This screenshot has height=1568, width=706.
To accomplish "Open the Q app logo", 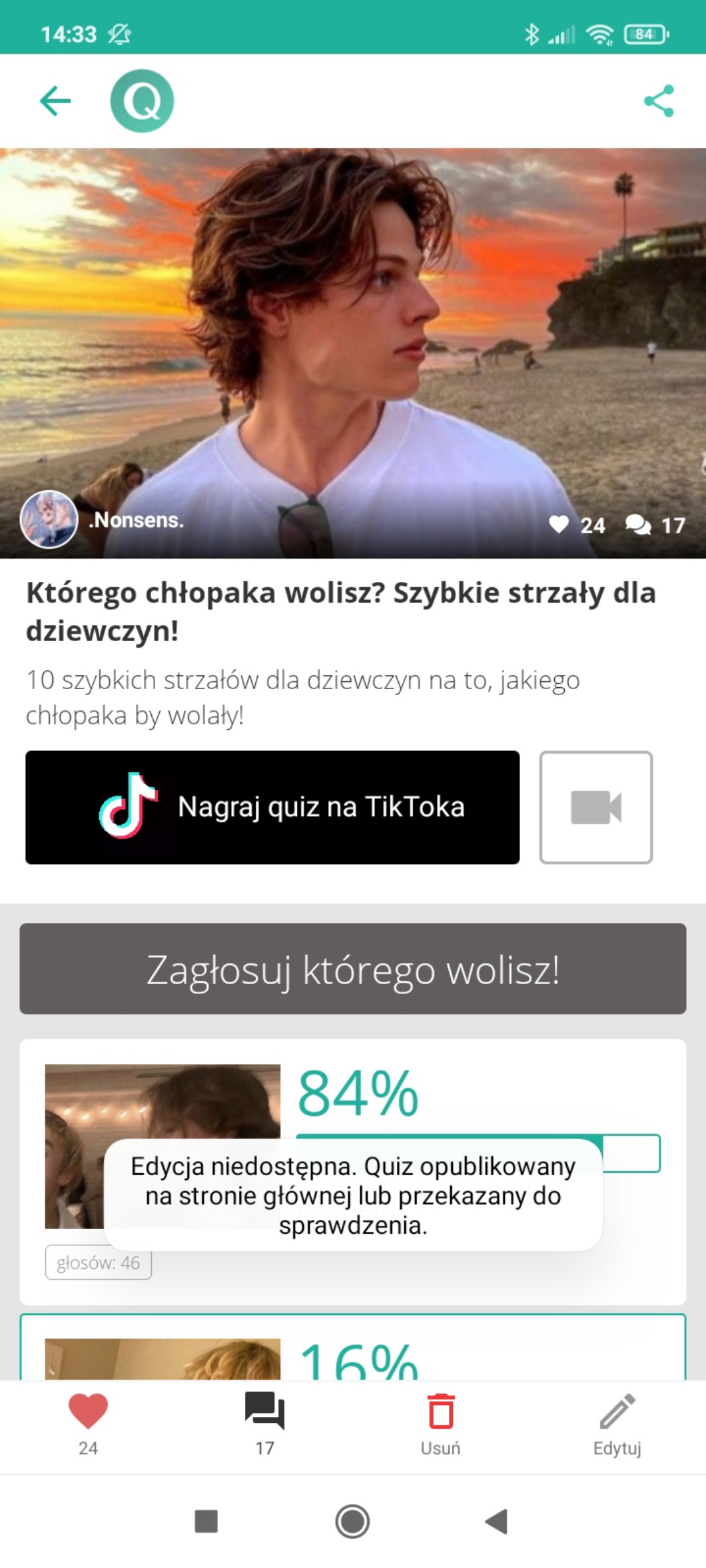I will click(142, 101).
